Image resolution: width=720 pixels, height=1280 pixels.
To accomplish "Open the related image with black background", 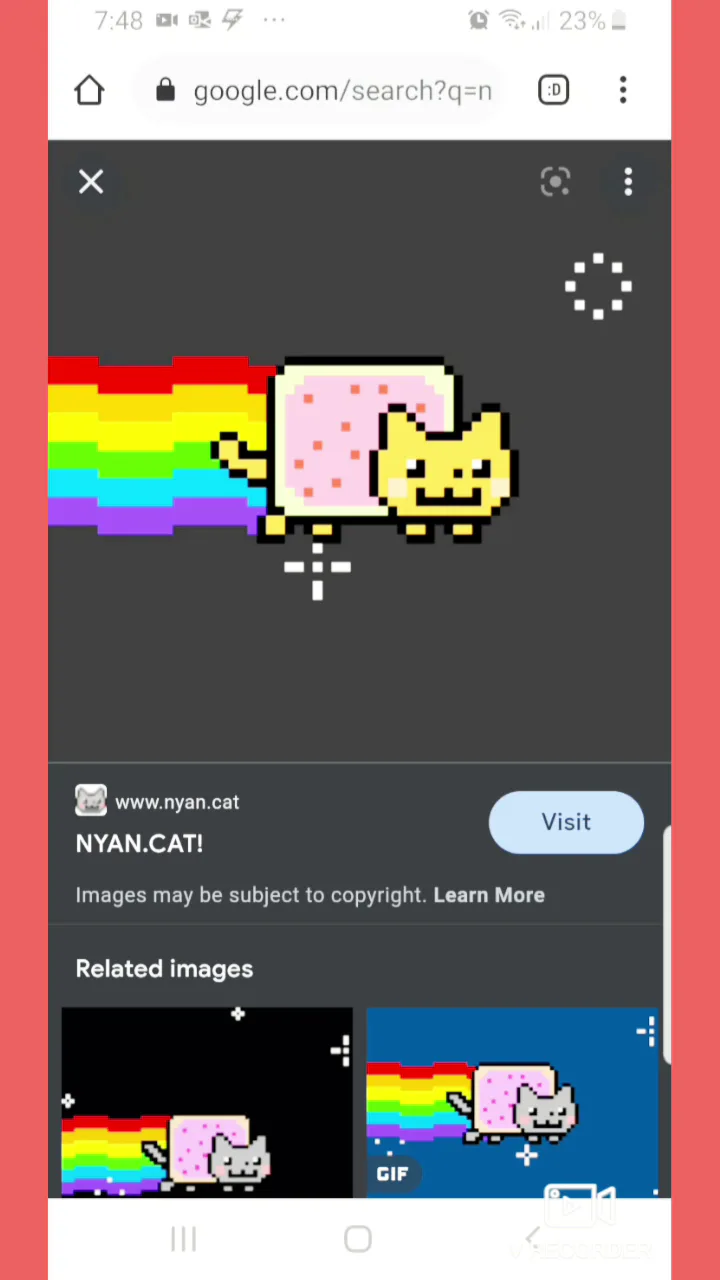I will 207,1102.
